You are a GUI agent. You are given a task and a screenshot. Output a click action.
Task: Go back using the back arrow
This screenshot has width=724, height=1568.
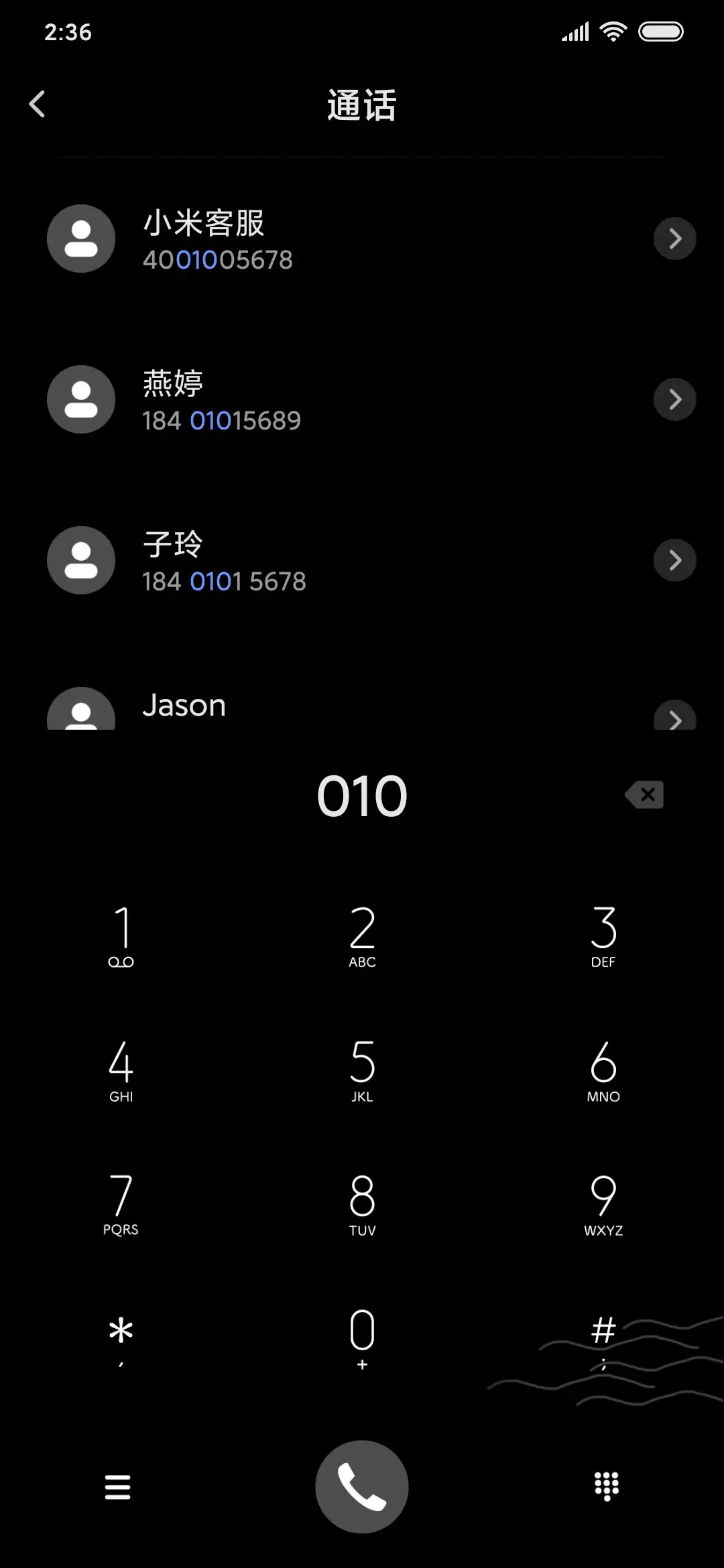coord(37,104)
